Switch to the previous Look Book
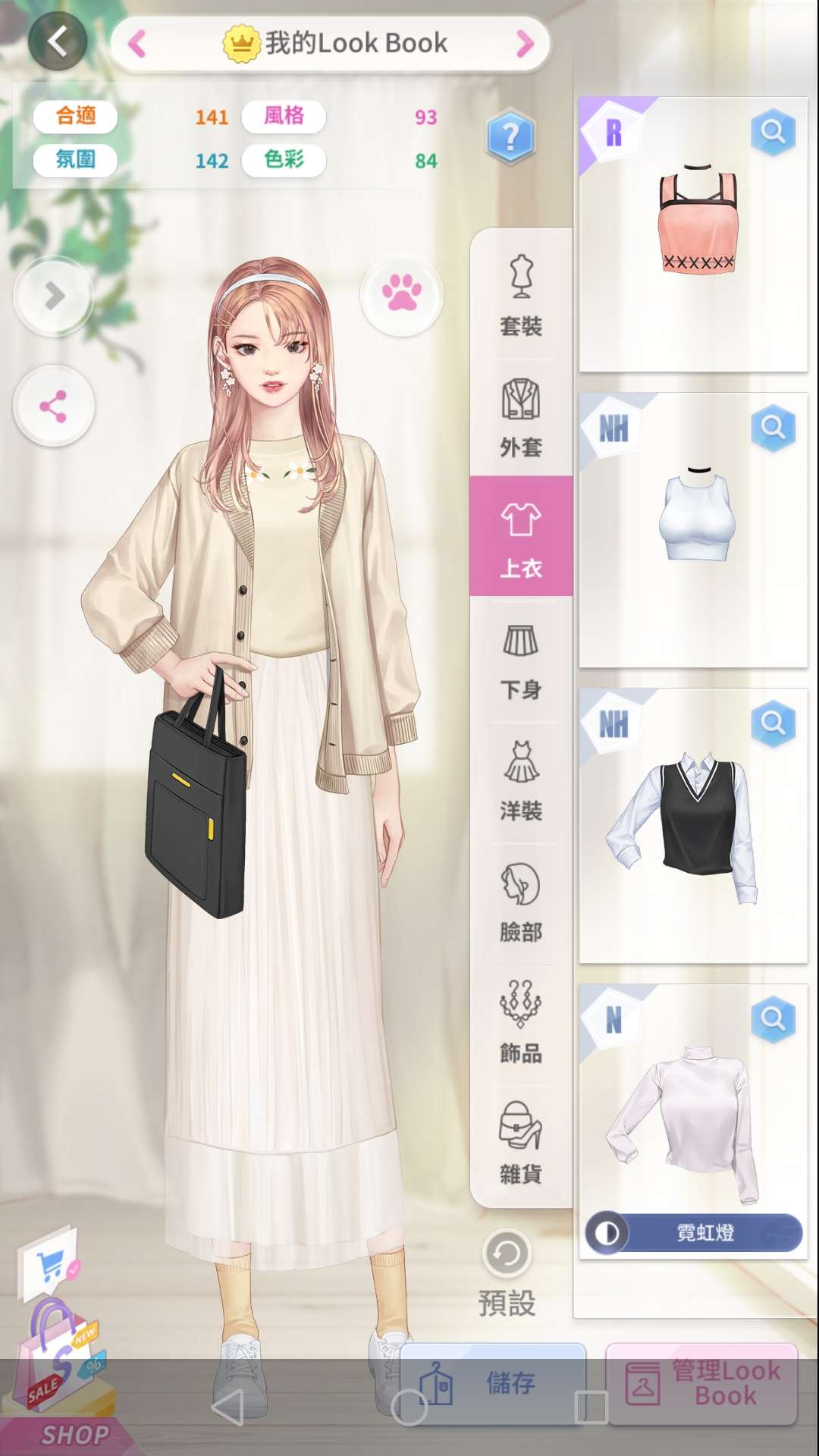Screen dimensions: 819x1456 (137, 44)
